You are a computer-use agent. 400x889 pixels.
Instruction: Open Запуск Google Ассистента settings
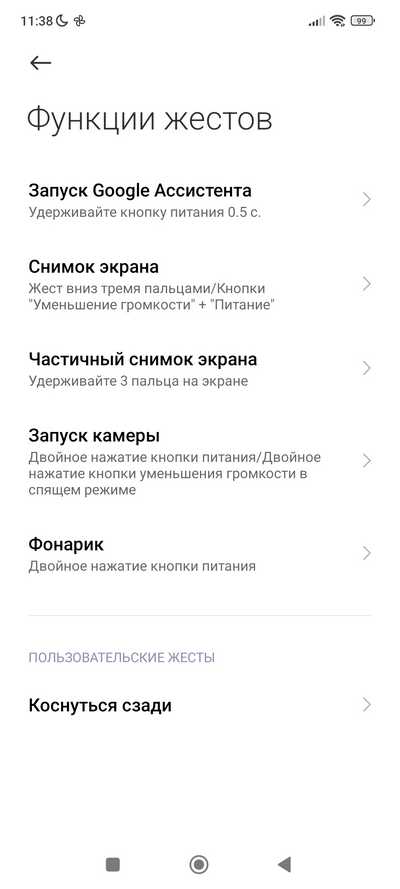coord(200,200)
